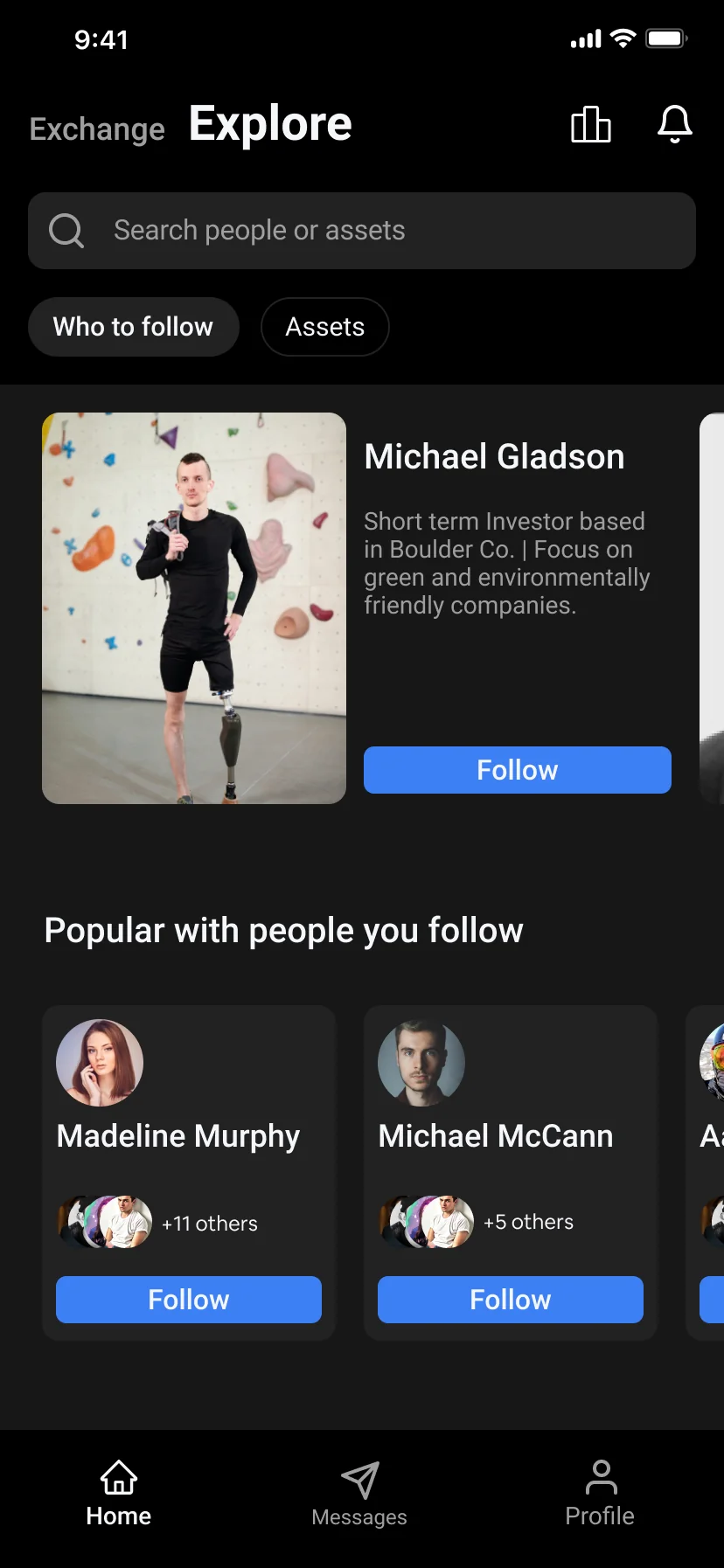Follow Madeline Murphy

pyautogui.click(x=188, y=1300)
